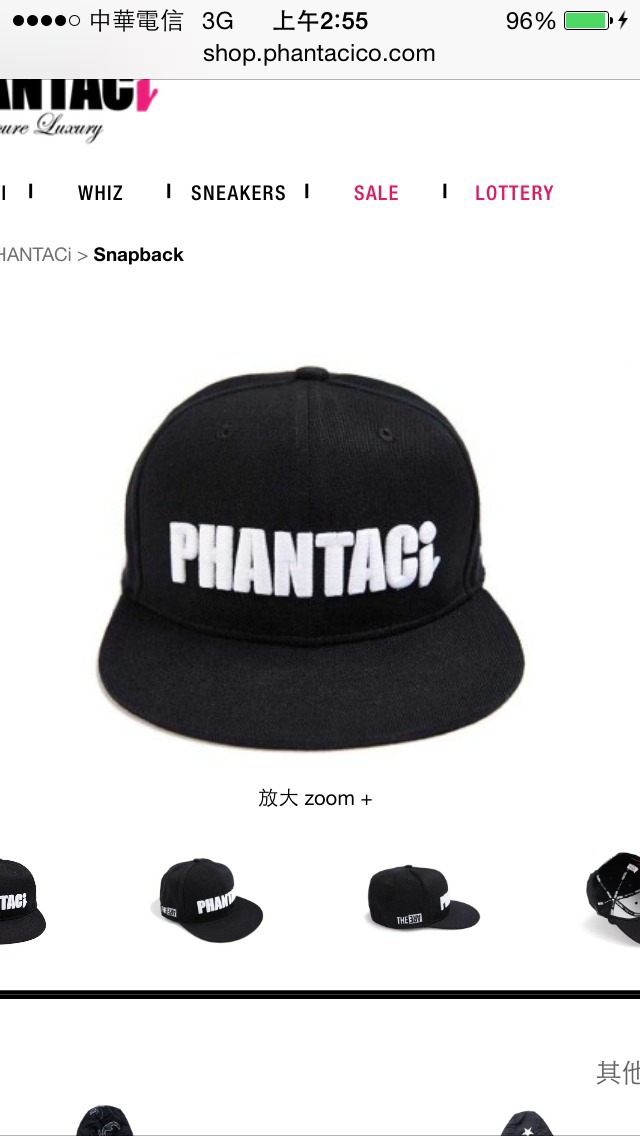Visit the LOTTERY page

pos(514,193)
